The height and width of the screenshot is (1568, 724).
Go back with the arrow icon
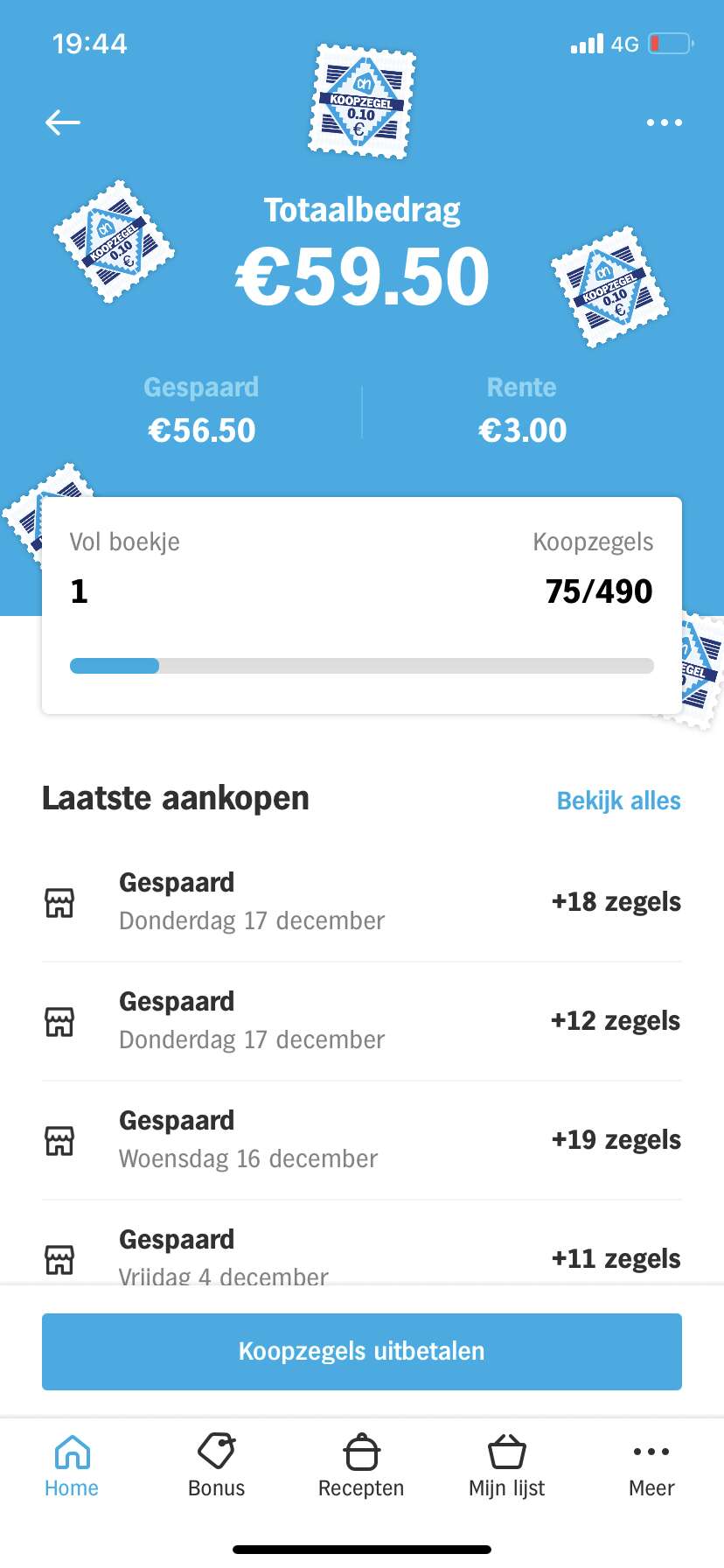click(x=63, y=122)
